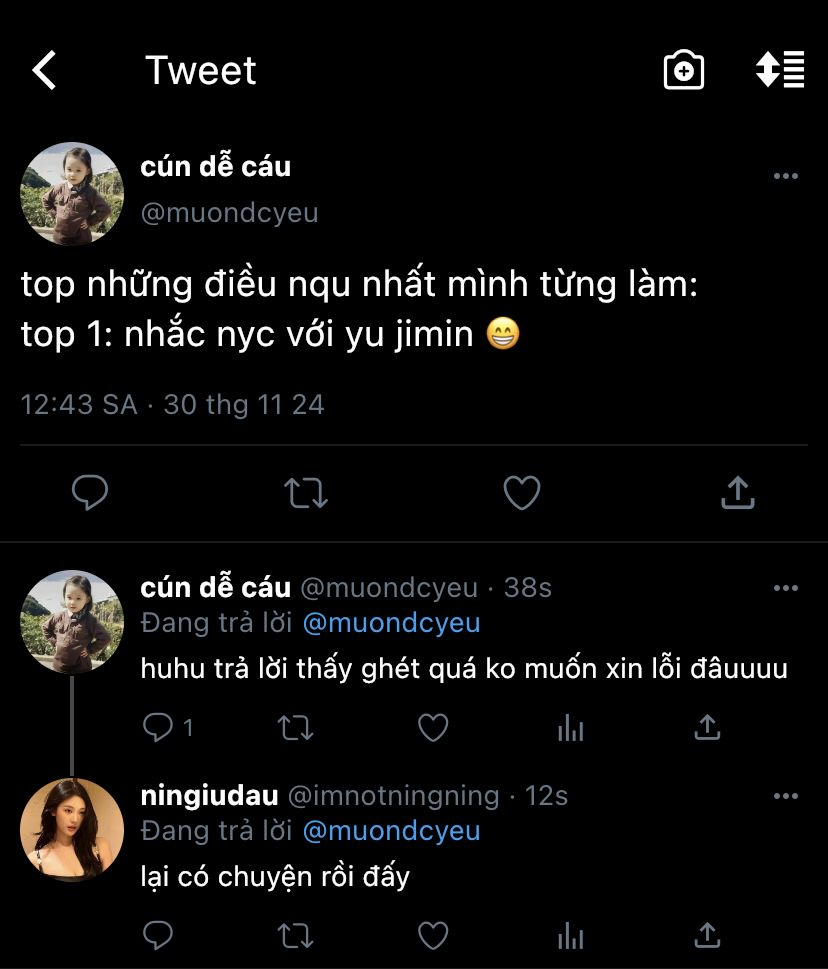The image size is (828, 969).
Task: Retweet the main tweet by cún dễ cáu
Action: (x=306, y=493)
